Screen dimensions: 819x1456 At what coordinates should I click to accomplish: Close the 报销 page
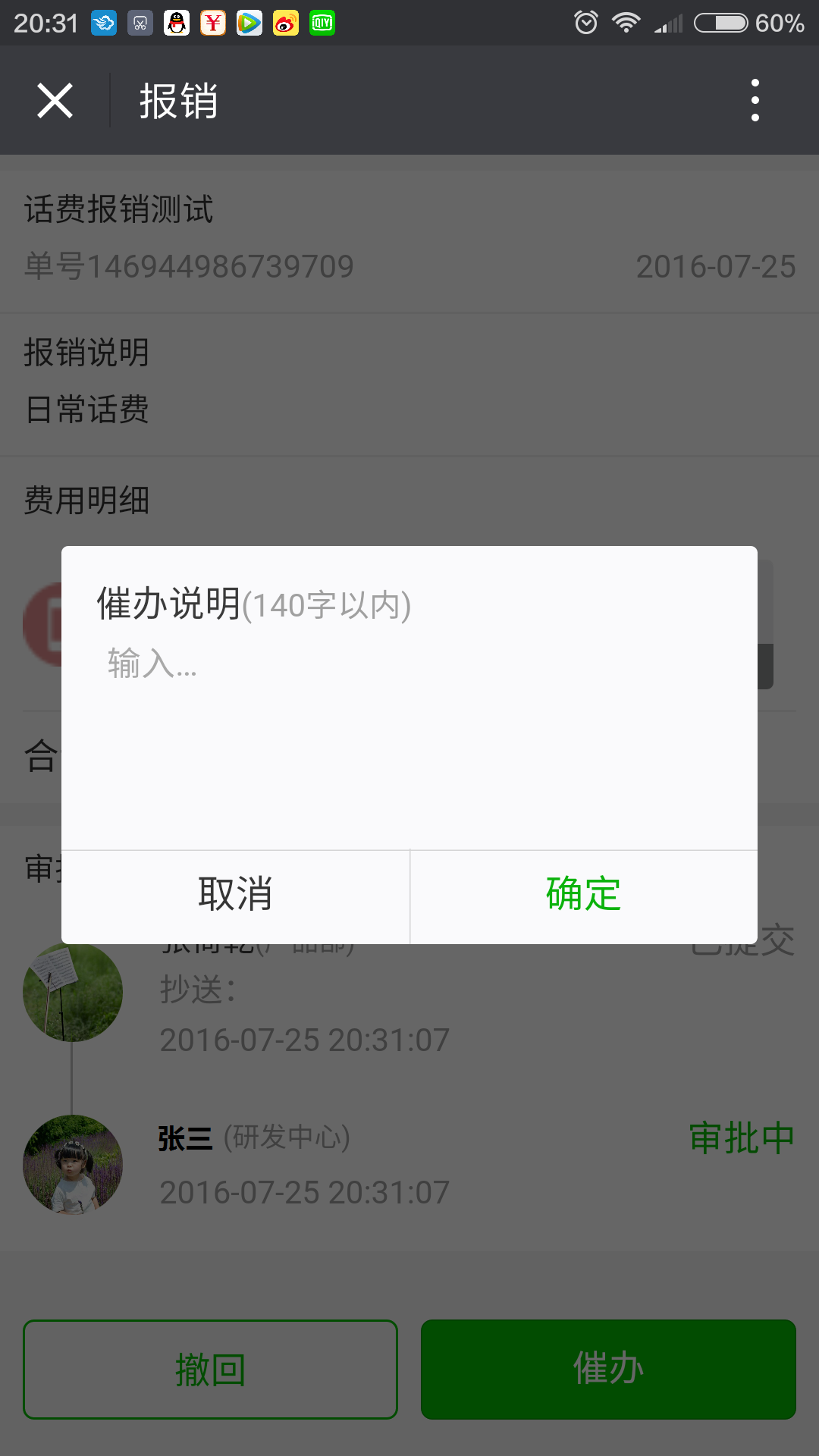(55, 101)
